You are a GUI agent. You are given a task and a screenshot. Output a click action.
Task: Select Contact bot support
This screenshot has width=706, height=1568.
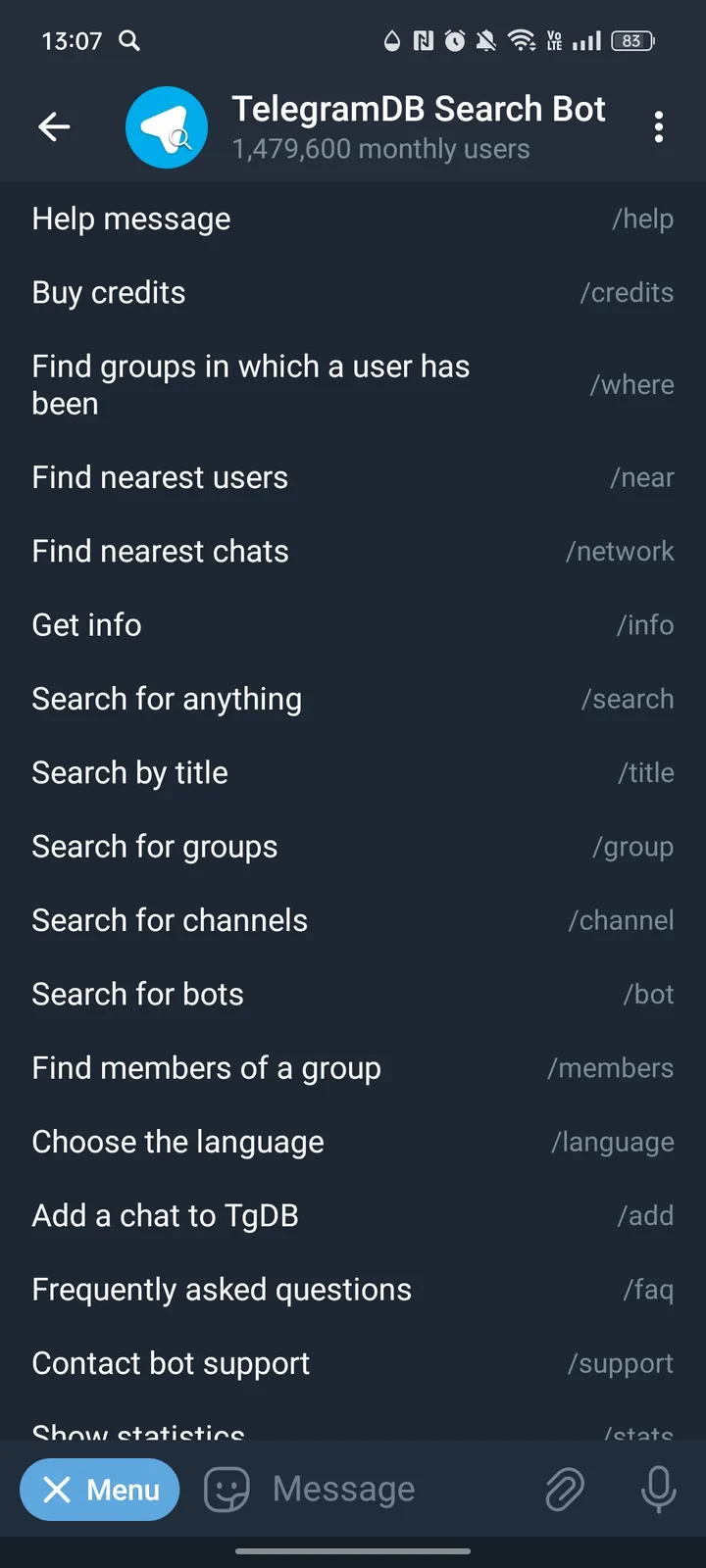coord(353,1362)
